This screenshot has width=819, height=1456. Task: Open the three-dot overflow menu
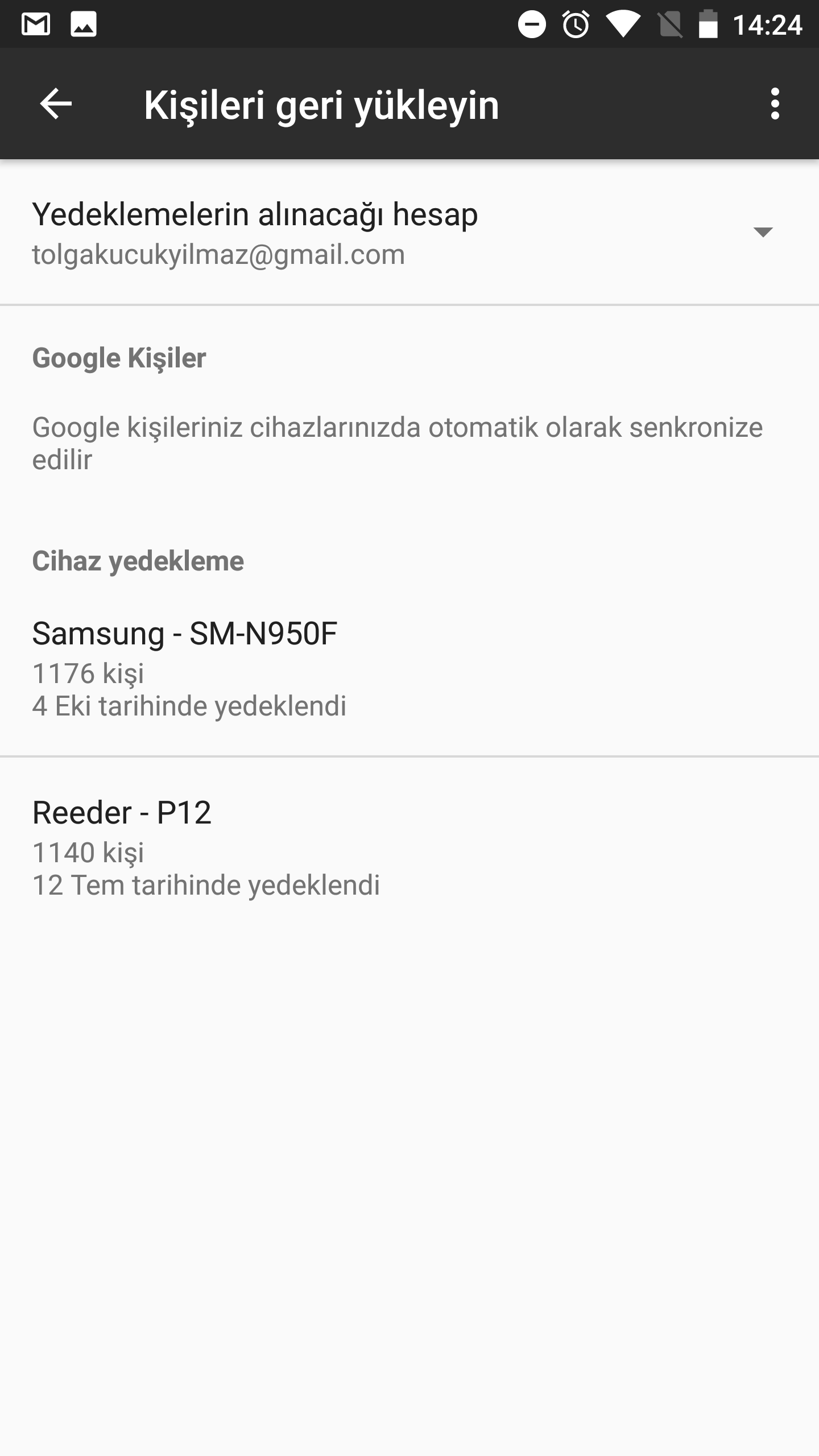(775, 104)
